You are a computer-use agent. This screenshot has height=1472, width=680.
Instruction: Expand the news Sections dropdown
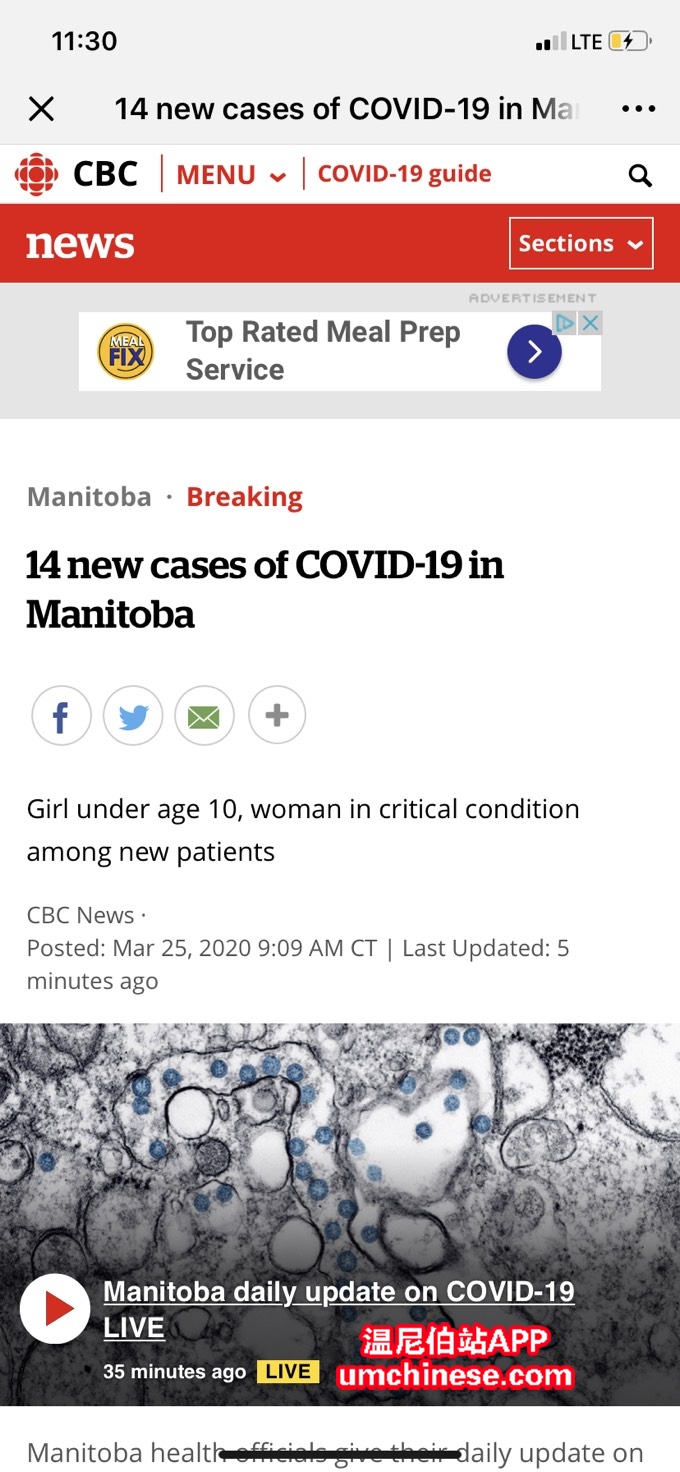tap(580, 243)
